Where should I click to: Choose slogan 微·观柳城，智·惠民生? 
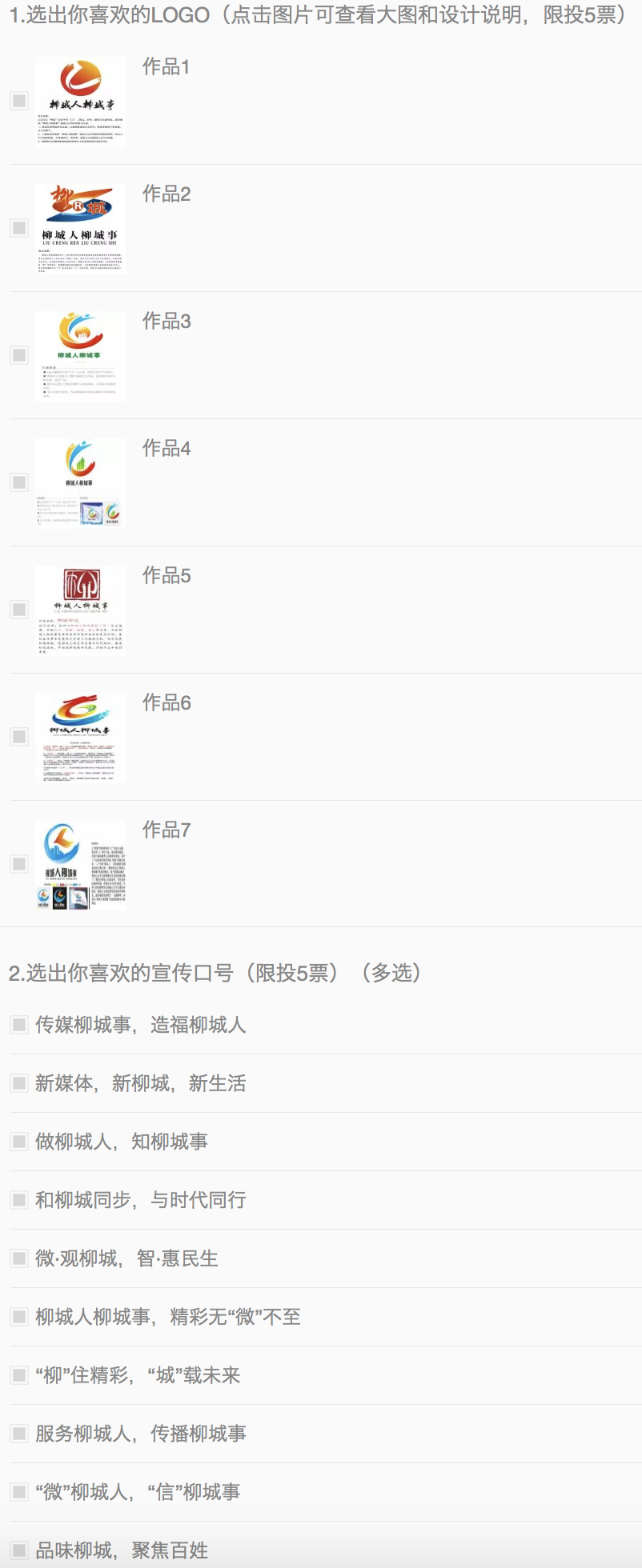tap(19, 1258)
